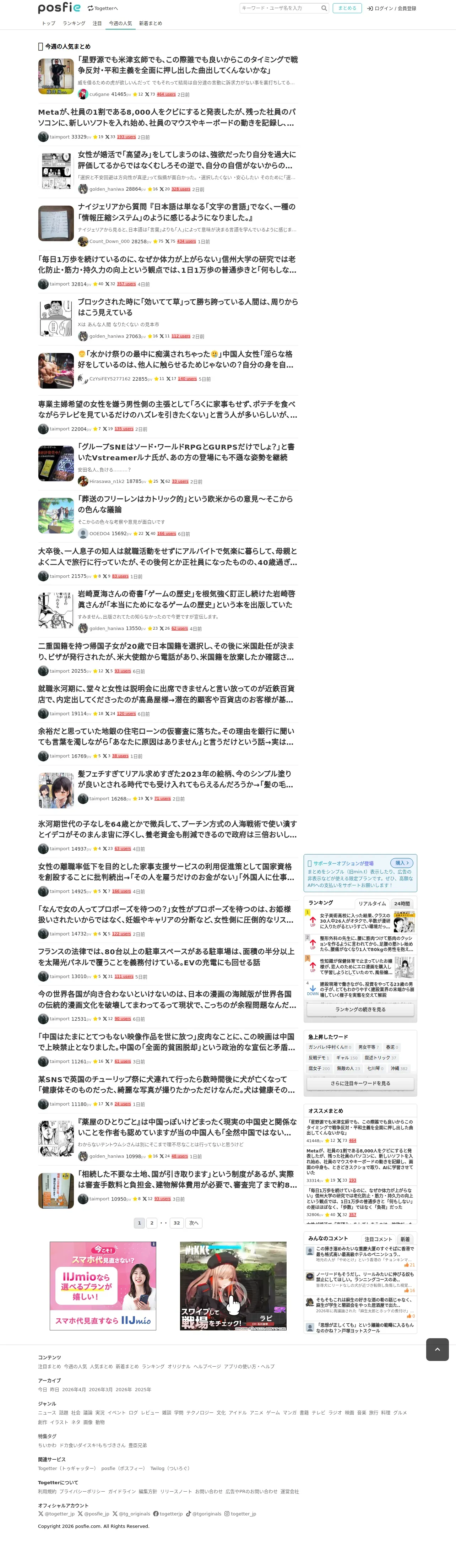The width and height of the screenshot is (456, 1568).
Task: Tap さらに注目キーワードを見る button
Action: (360, 1083)
